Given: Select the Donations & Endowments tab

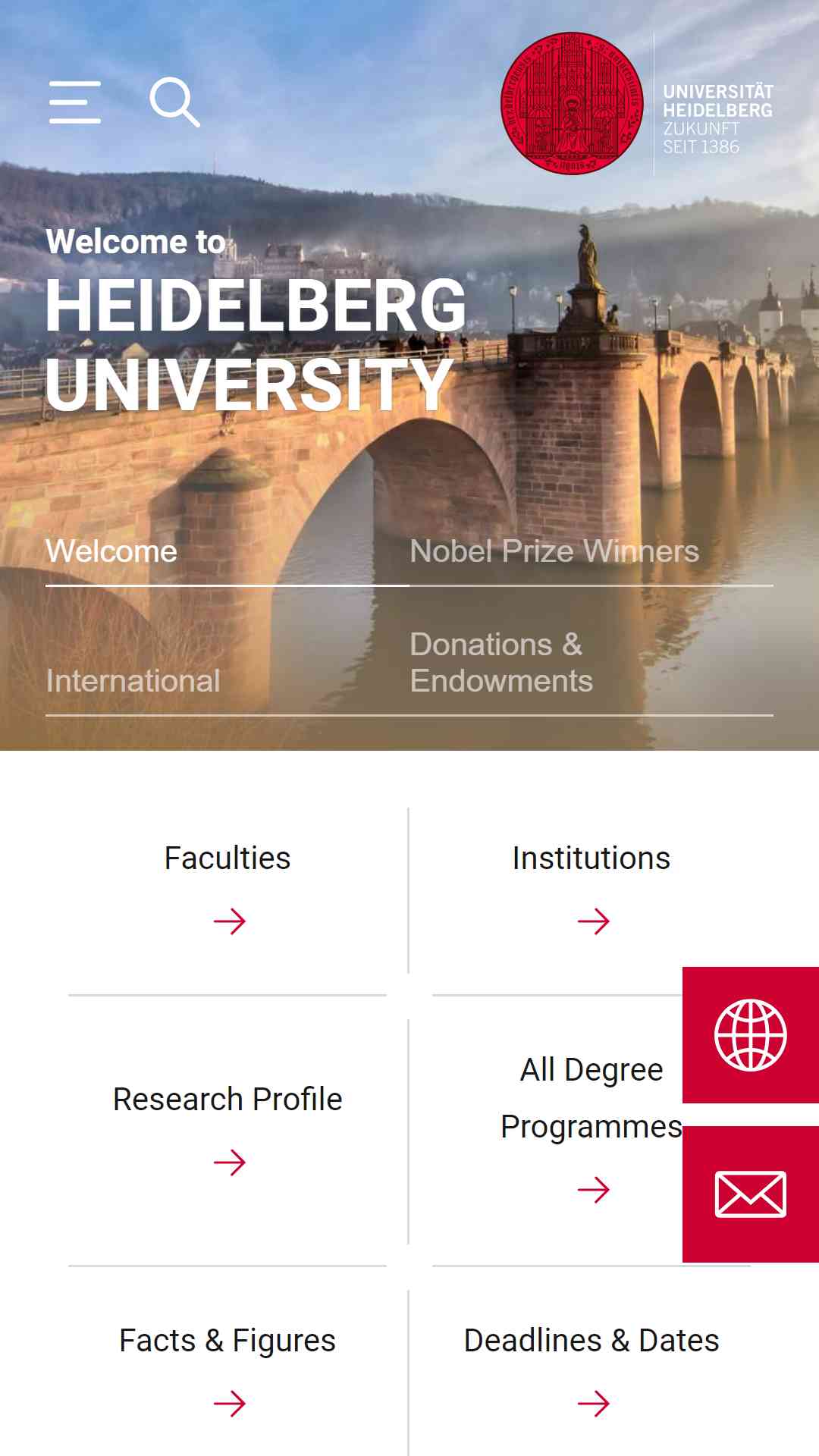Looking at the screenshot, I should pos(500,663).
